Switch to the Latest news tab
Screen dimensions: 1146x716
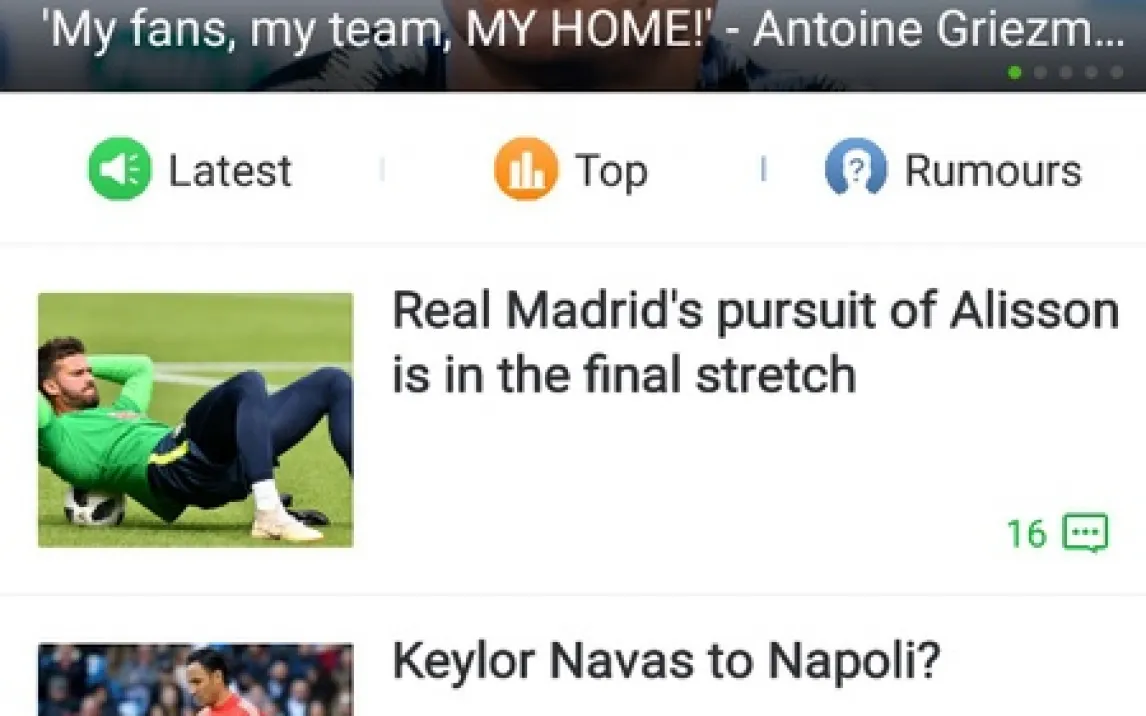[190, 170]
